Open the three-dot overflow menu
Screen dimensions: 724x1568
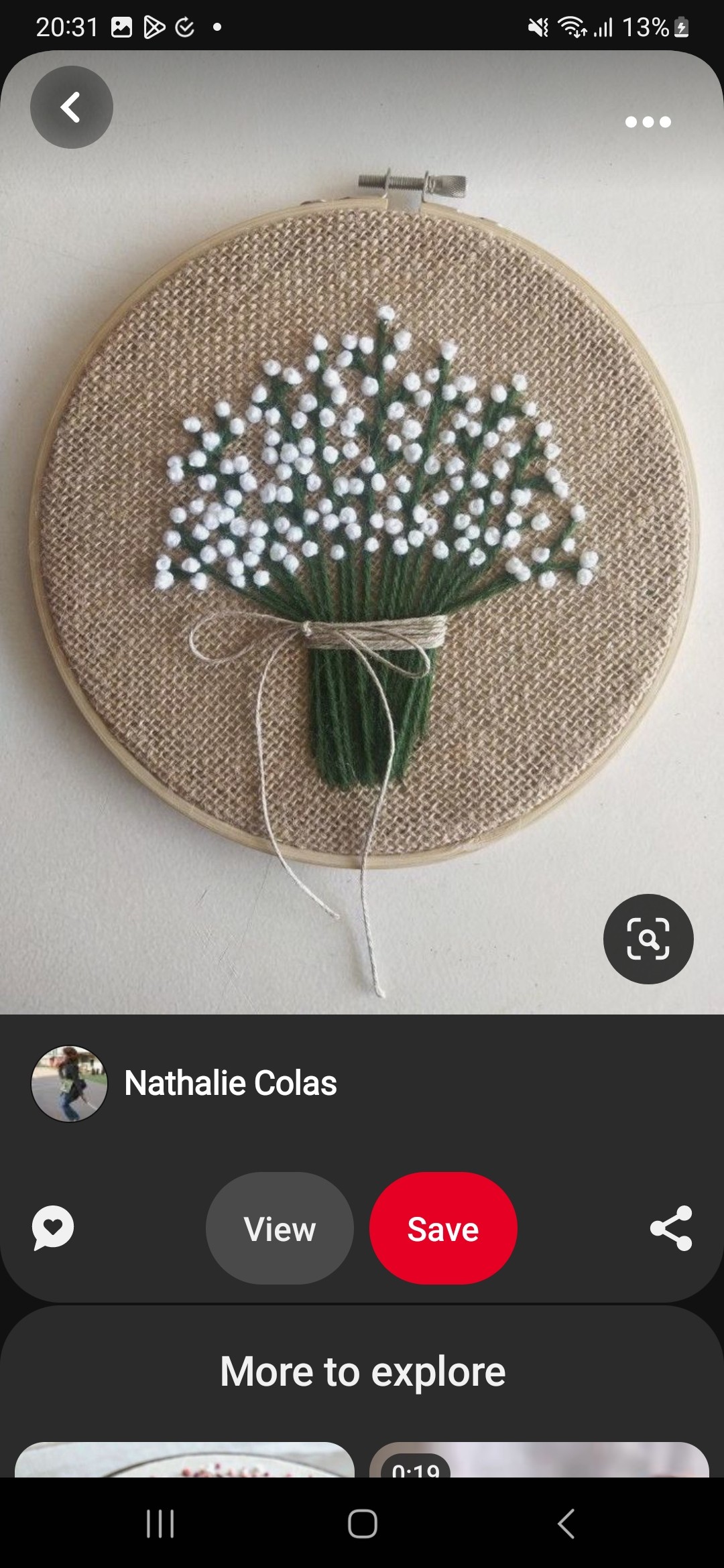pos(648,122)
